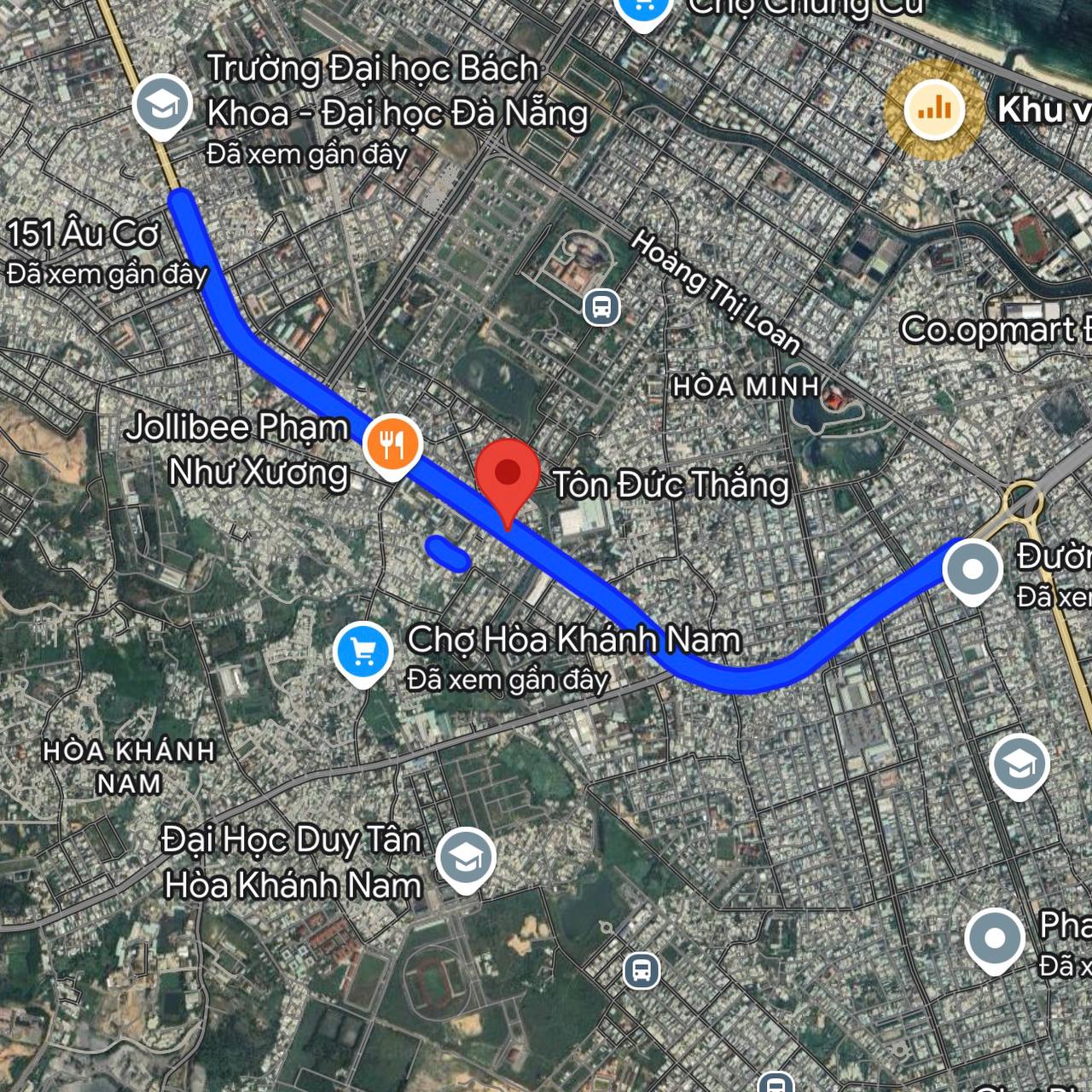Open Trường Đại học Bách Khoa map pin

tap(162, 106)
